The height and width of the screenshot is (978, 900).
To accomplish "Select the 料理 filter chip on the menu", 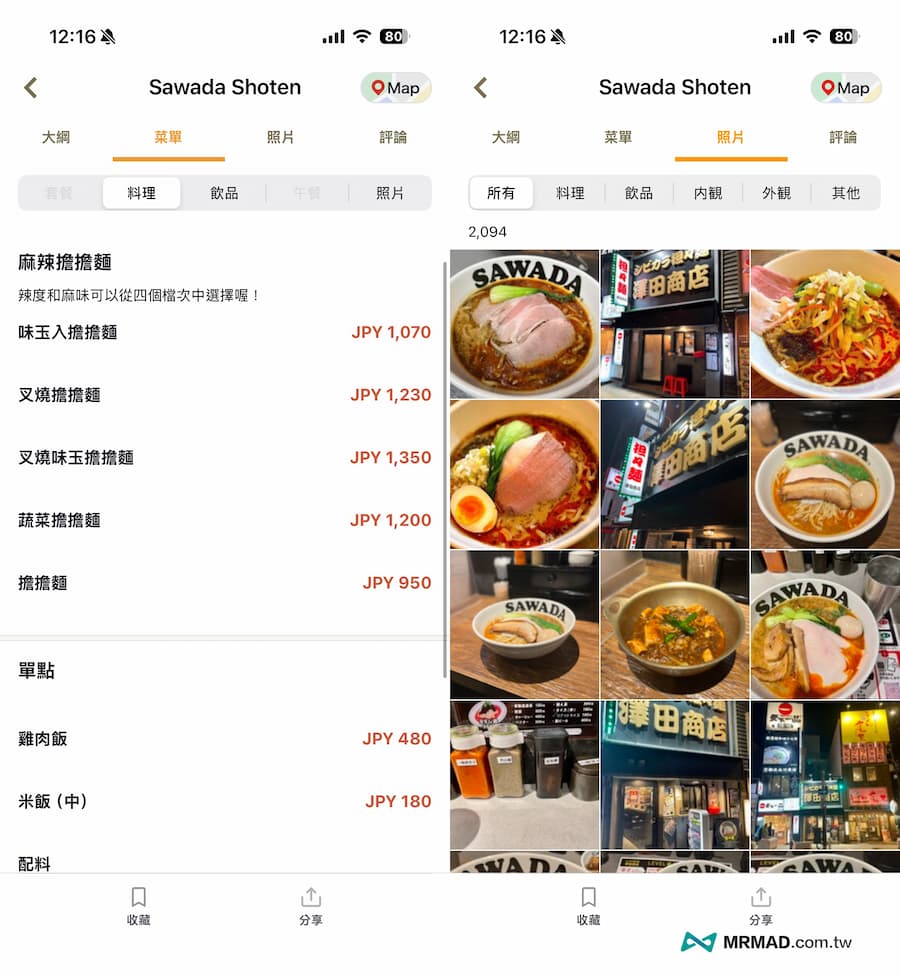I will pyautogui.click(x=141, y=193).
